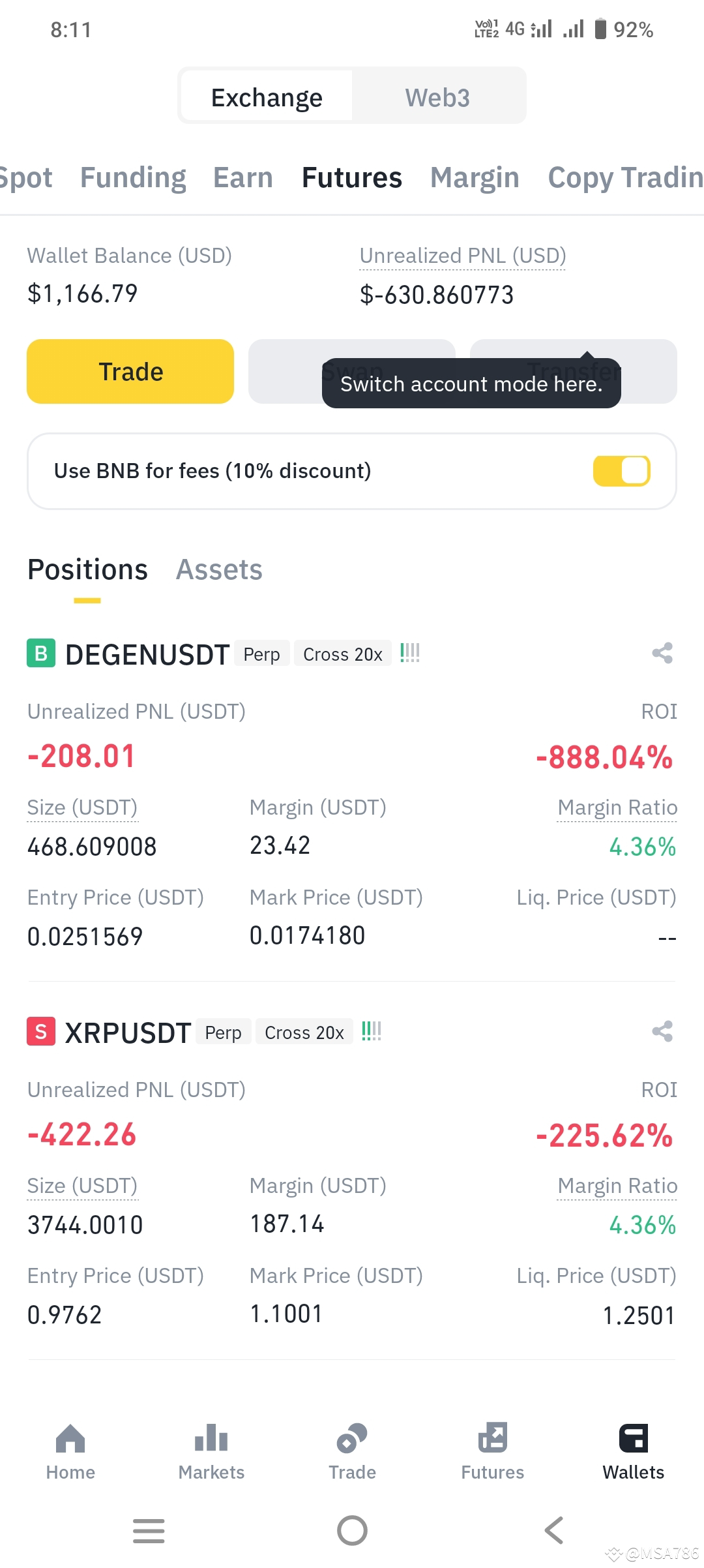Image resolution: width=704 pixels, height=1568 pixels.
Task: Expand the Margin Ratio explanation tooltip
Action: (617, 807)
